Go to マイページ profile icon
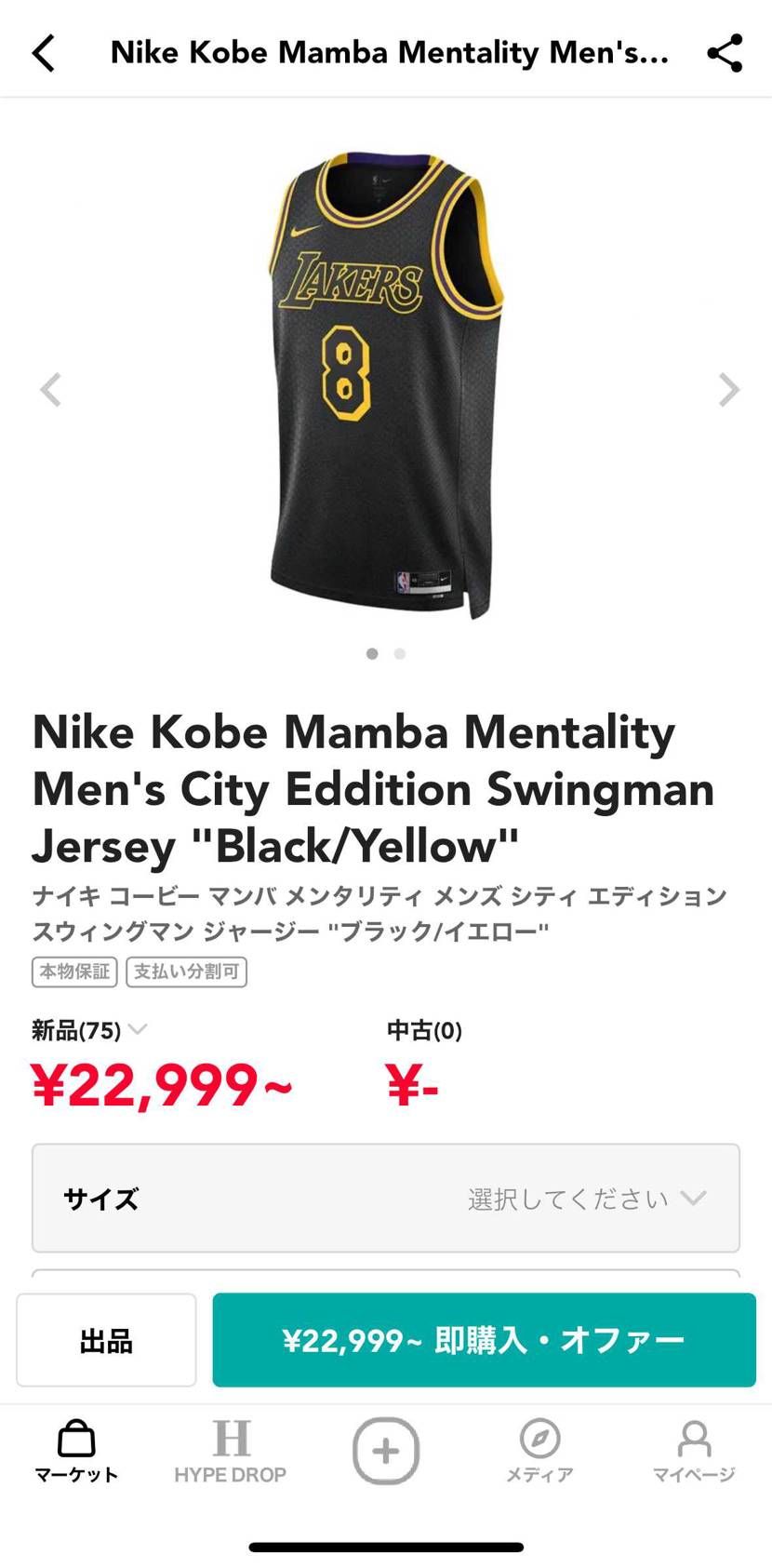The height and width of the screenshot is (1568, 772). pyautogui.click(x=695, y=1440)
